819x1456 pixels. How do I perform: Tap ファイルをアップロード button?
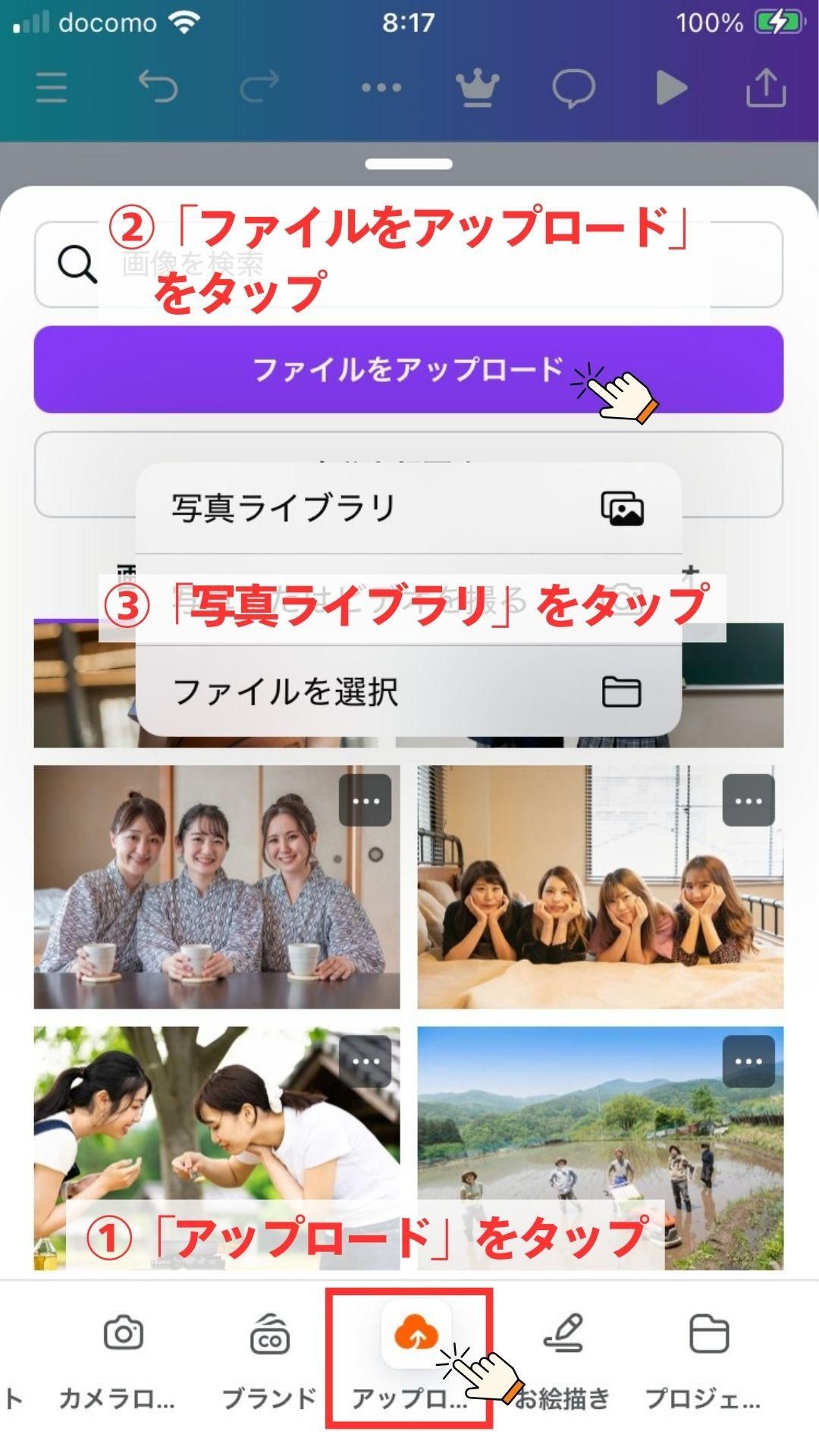pyautogui.click(x=408, y=369)
